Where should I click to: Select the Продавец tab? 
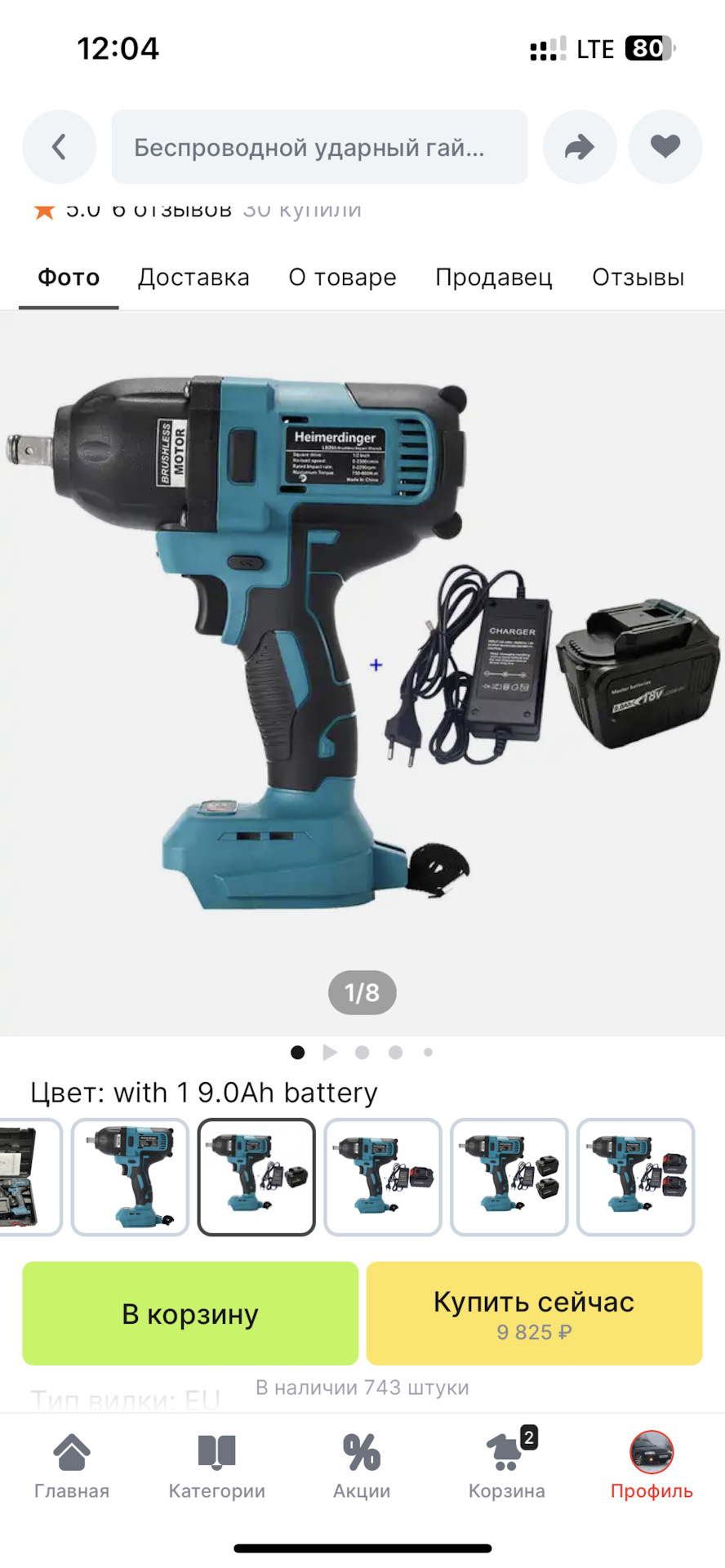pyautogui.click(x=494, y=278)
